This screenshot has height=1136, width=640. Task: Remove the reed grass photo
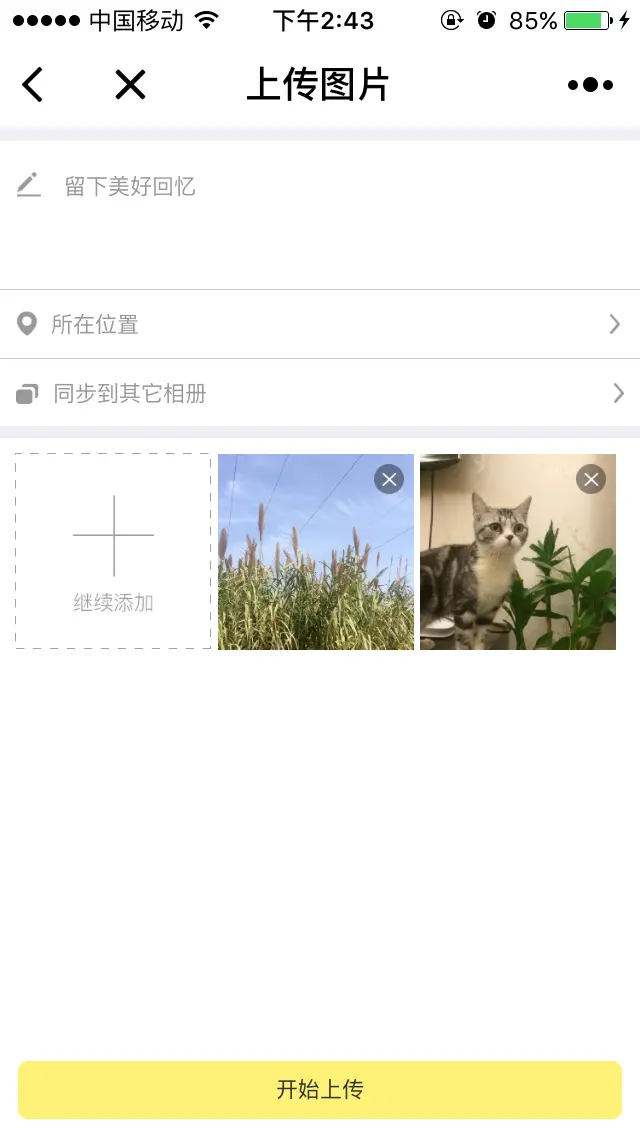[389, 480]
